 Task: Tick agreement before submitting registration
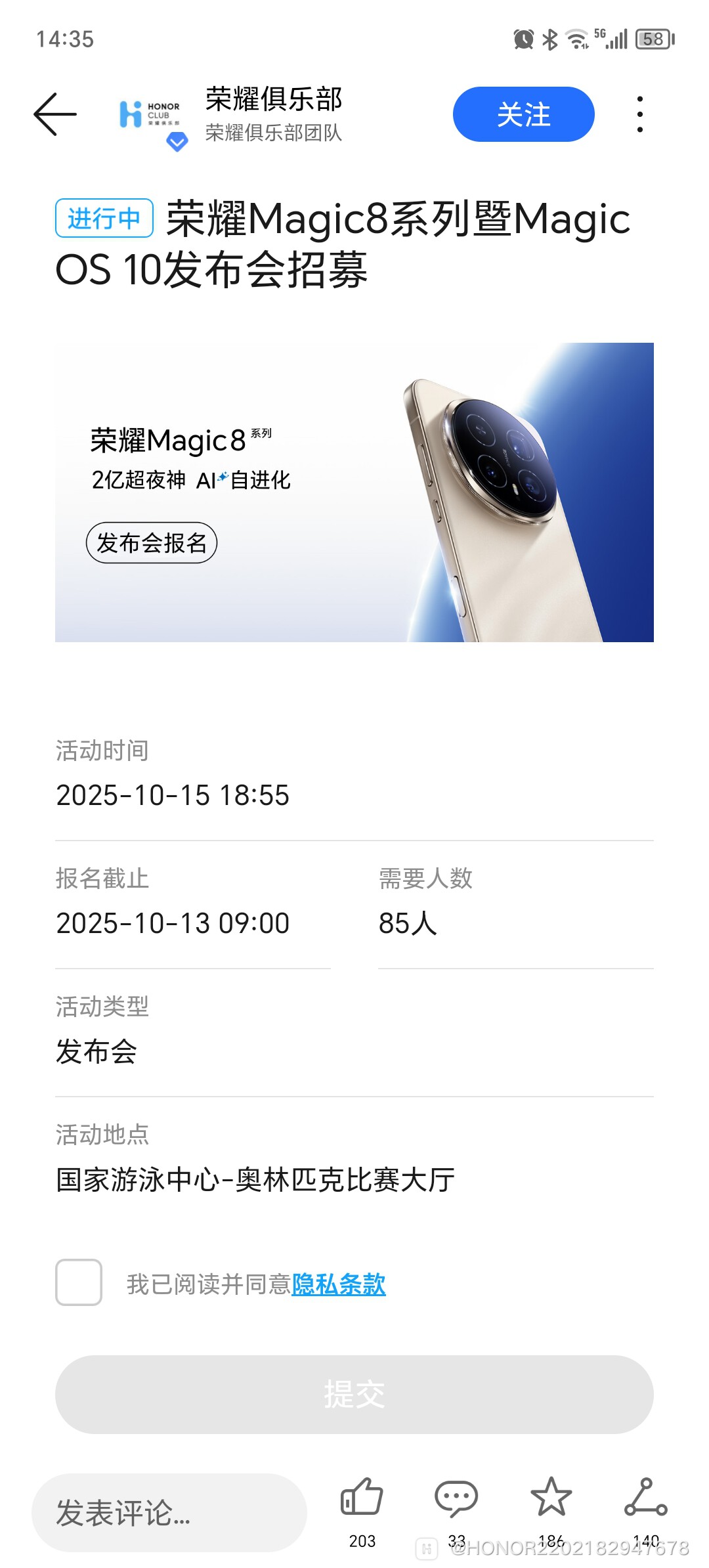pos(78,1284)
